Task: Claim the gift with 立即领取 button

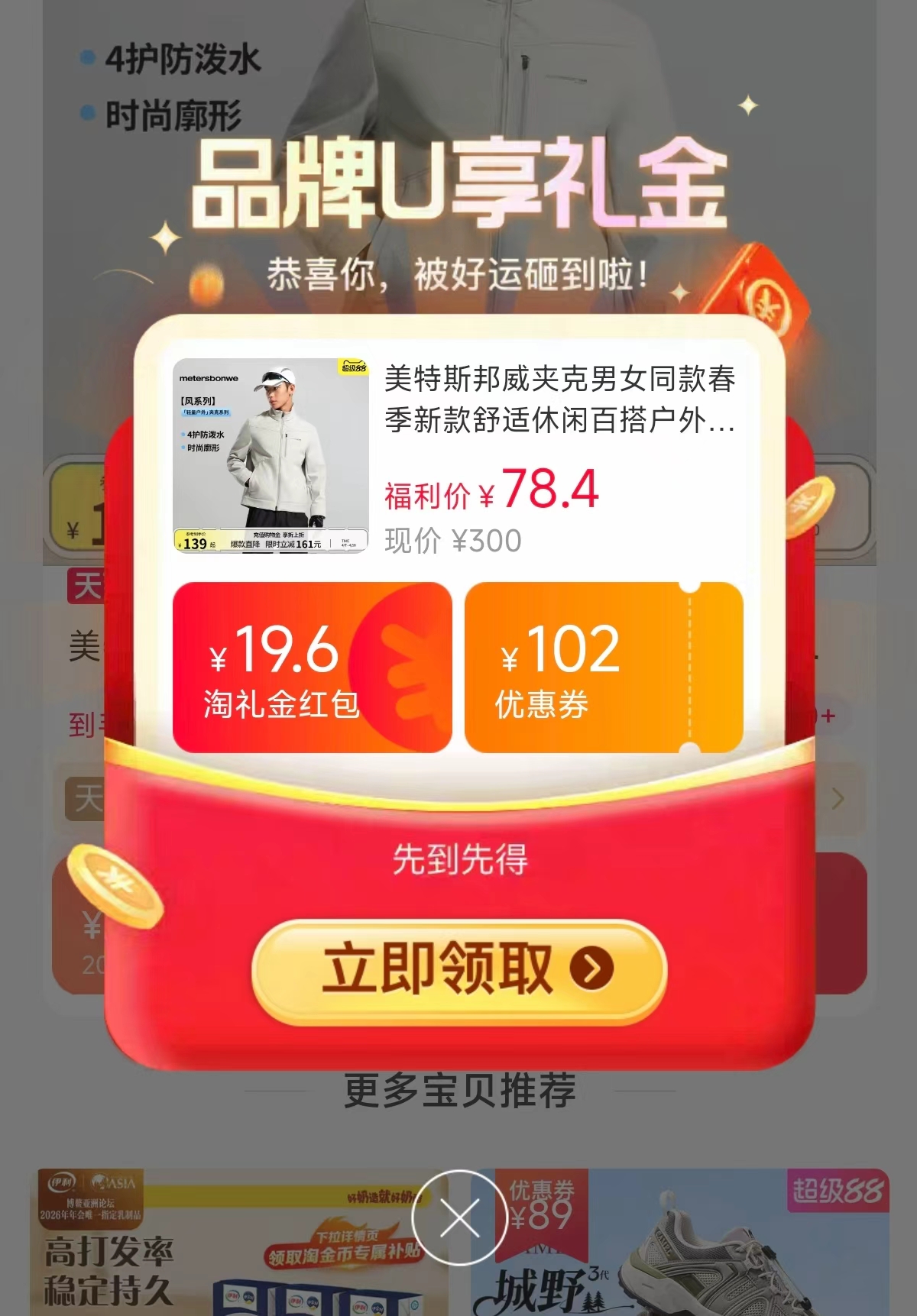Action: point(458,968)
